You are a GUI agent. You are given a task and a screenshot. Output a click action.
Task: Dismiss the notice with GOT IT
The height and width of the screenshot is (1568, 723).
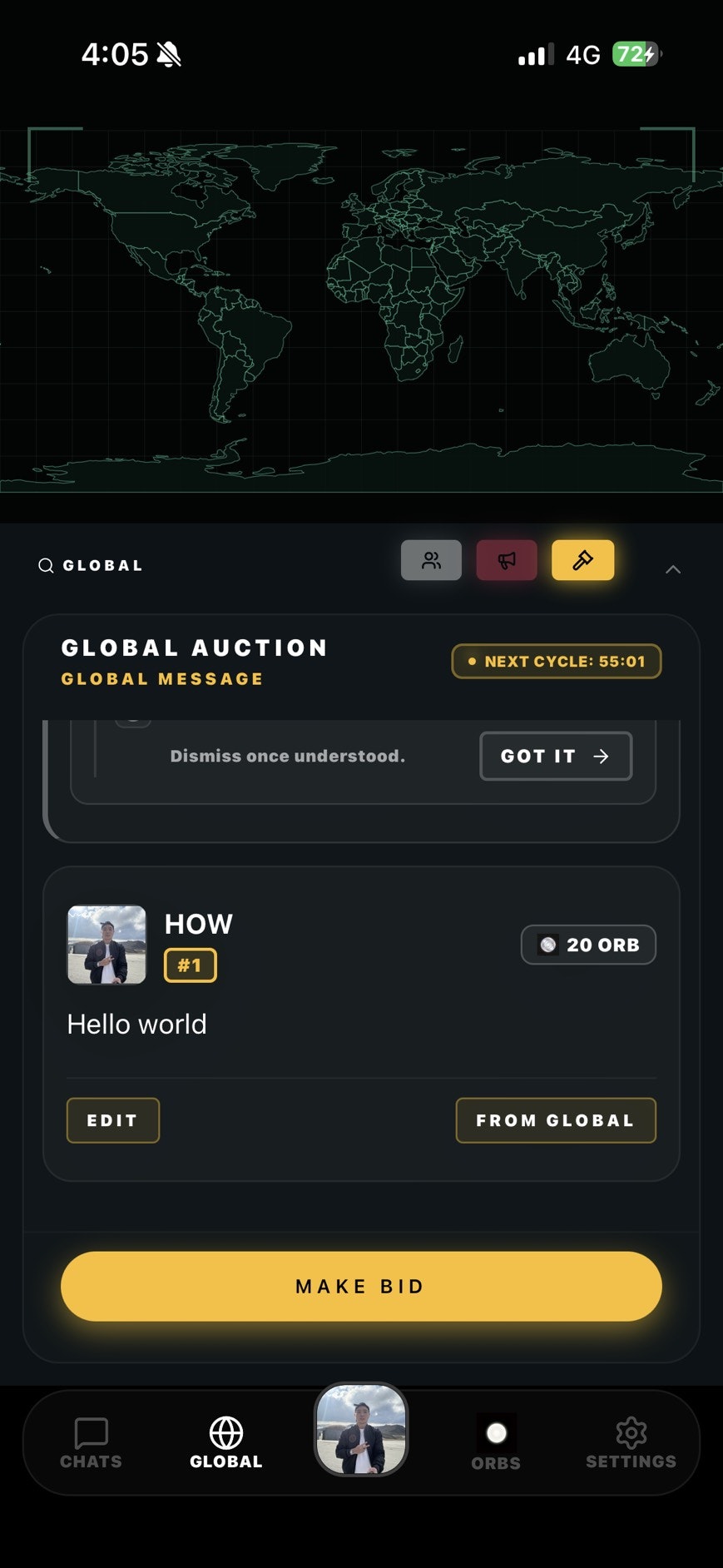tap(555, 756)
